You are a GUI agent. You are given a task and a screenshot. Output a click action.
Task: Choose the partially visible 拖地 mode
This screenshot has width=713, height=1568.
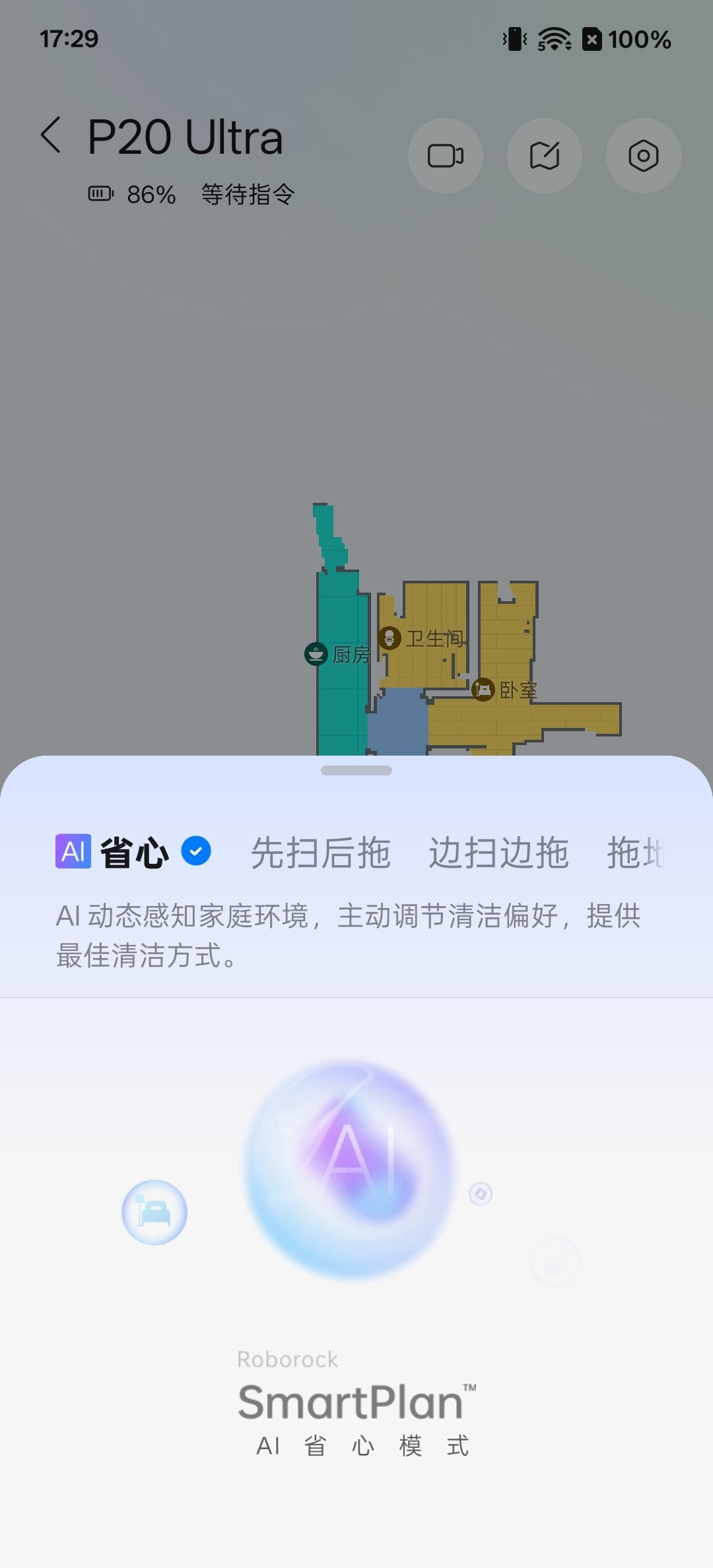point(635,853)
